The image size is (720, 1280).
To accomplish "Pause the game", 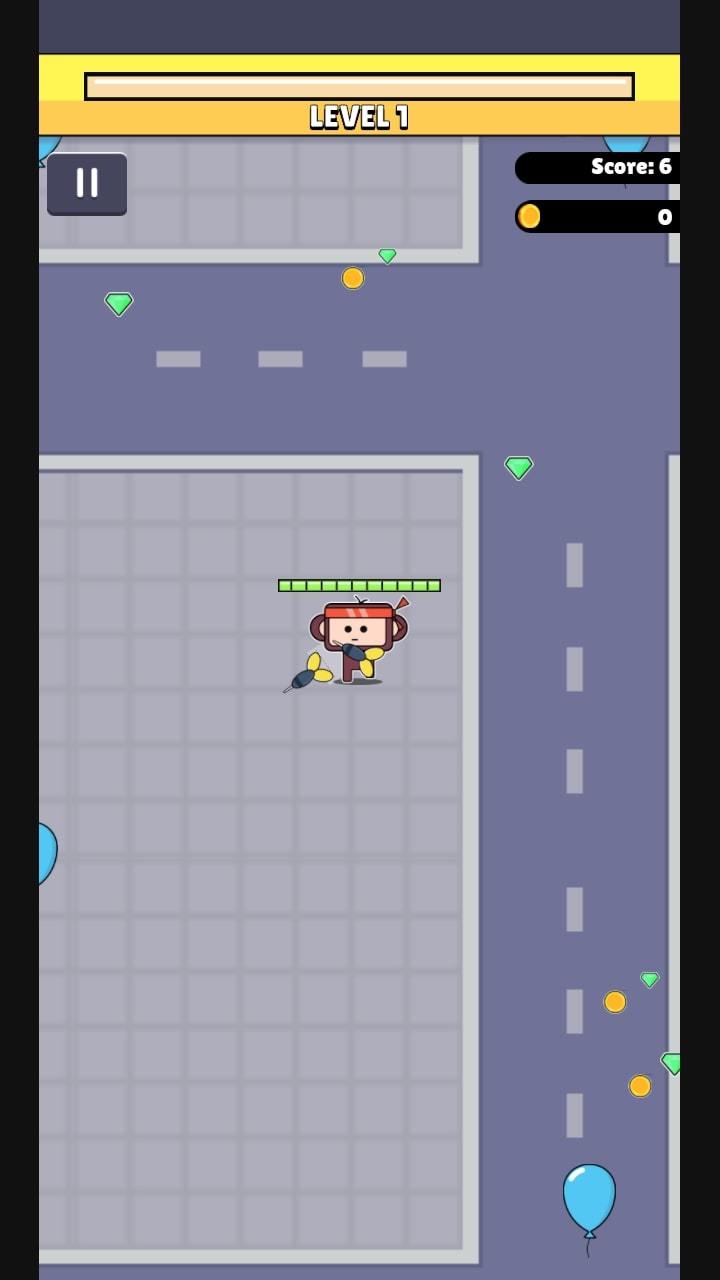I will tap(87, 183).
